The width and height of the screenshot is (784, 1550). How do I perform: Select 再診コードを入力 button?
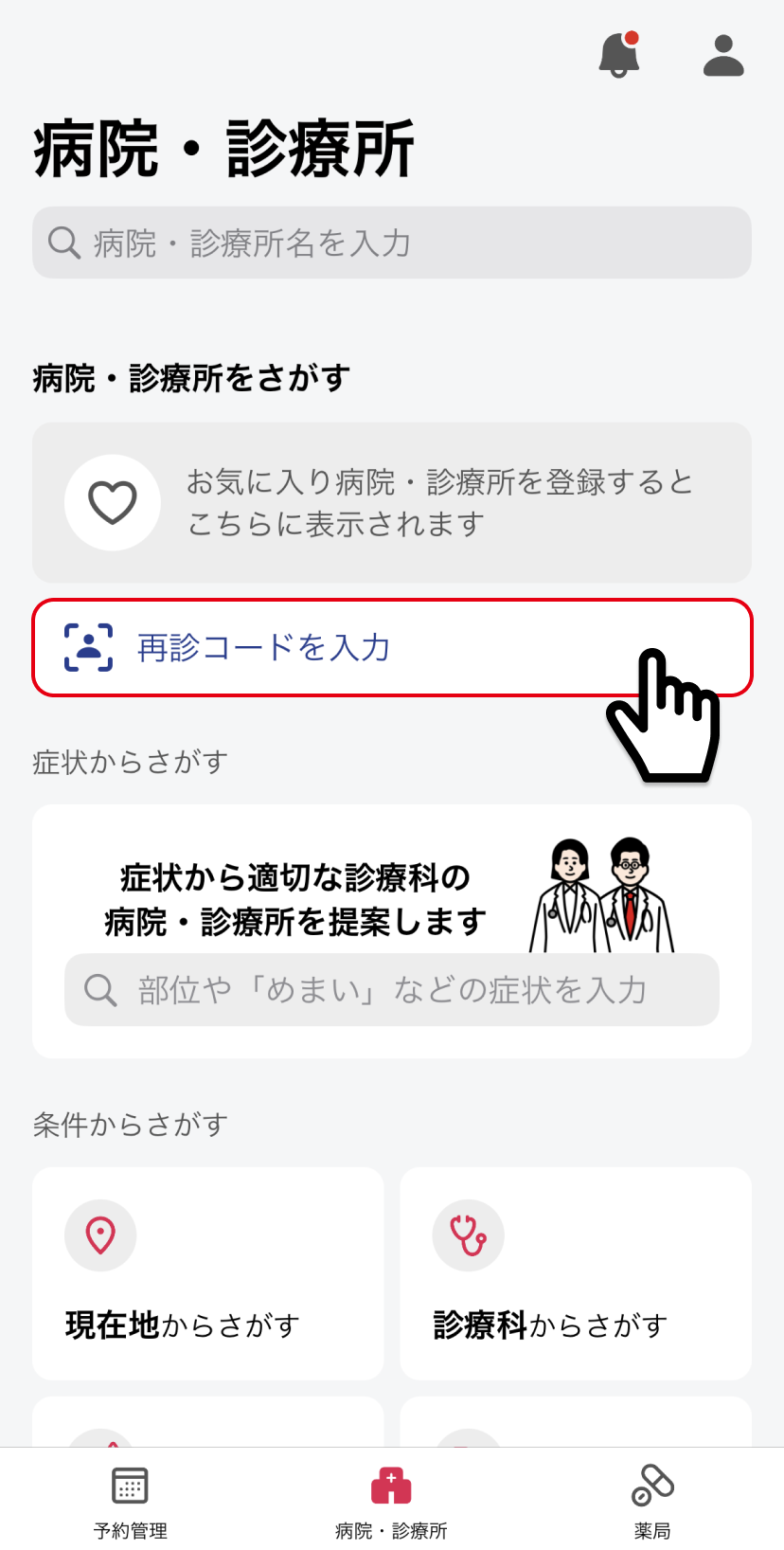[392, 648]
